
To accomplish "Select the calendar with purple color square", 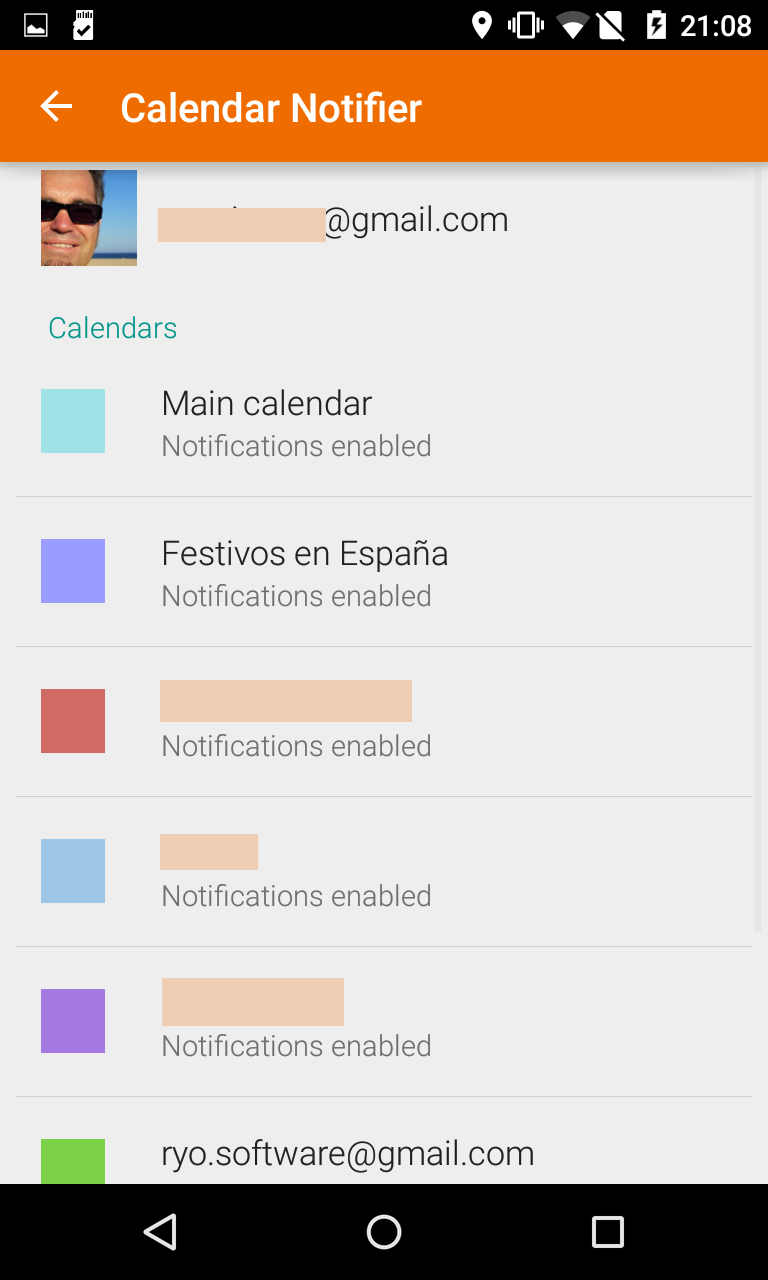I will [x=384, y=1022].
